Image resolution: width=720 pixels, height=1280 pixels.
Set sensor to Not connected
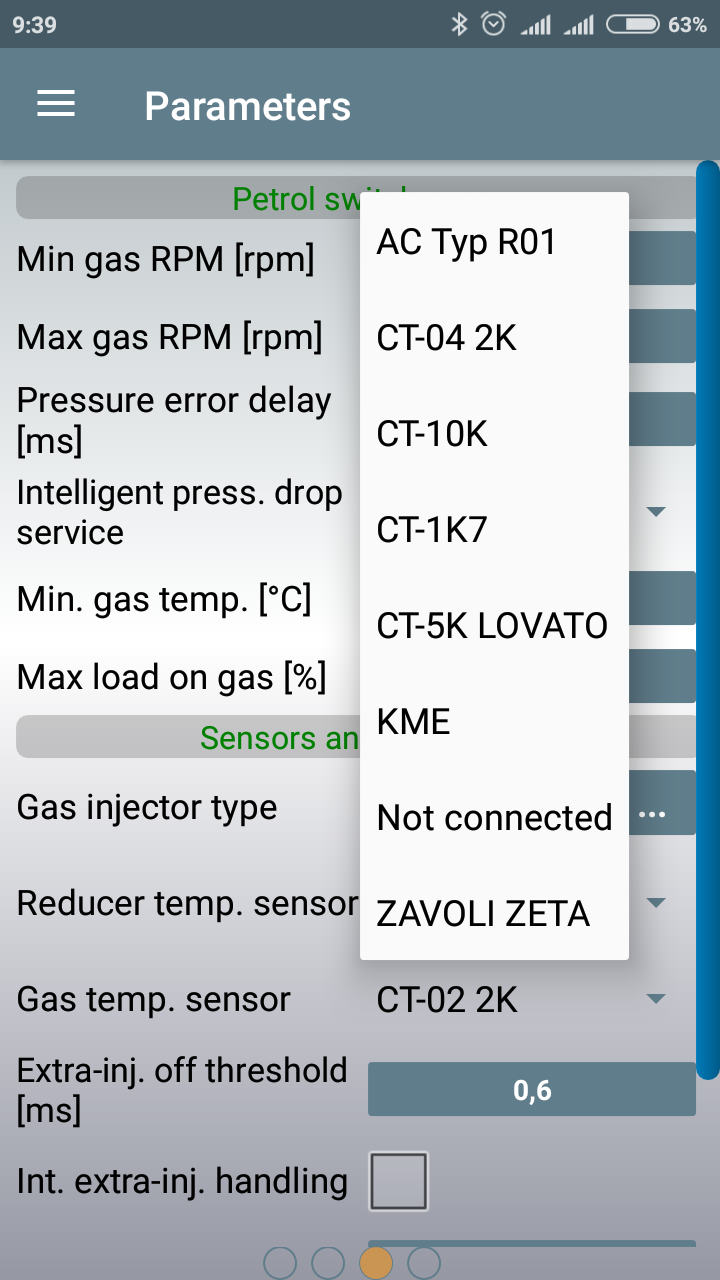pyautogui.click(x=494, y=818)
